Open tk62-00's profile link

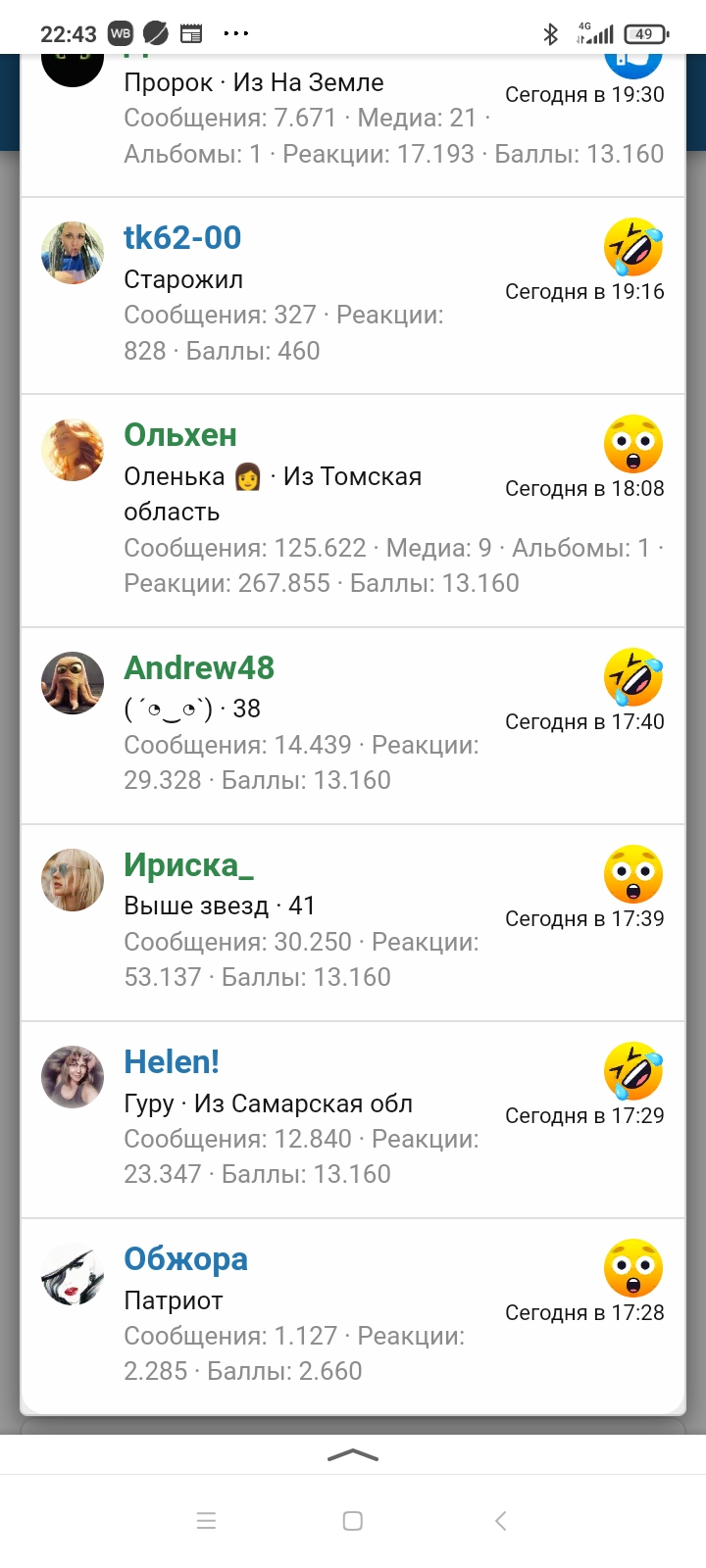pos(182,237)
